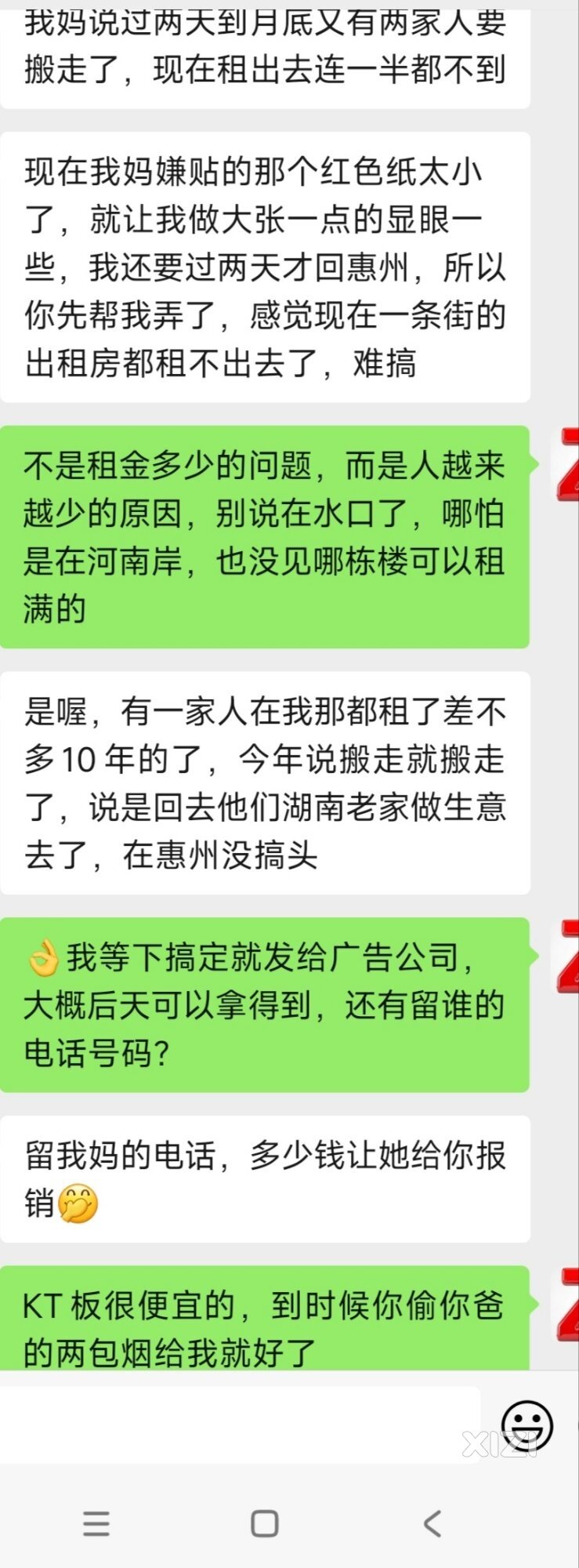This screenshot has width=579, height=1568.
Task: Open the recent apps menu
Action: coord(96,1523)
